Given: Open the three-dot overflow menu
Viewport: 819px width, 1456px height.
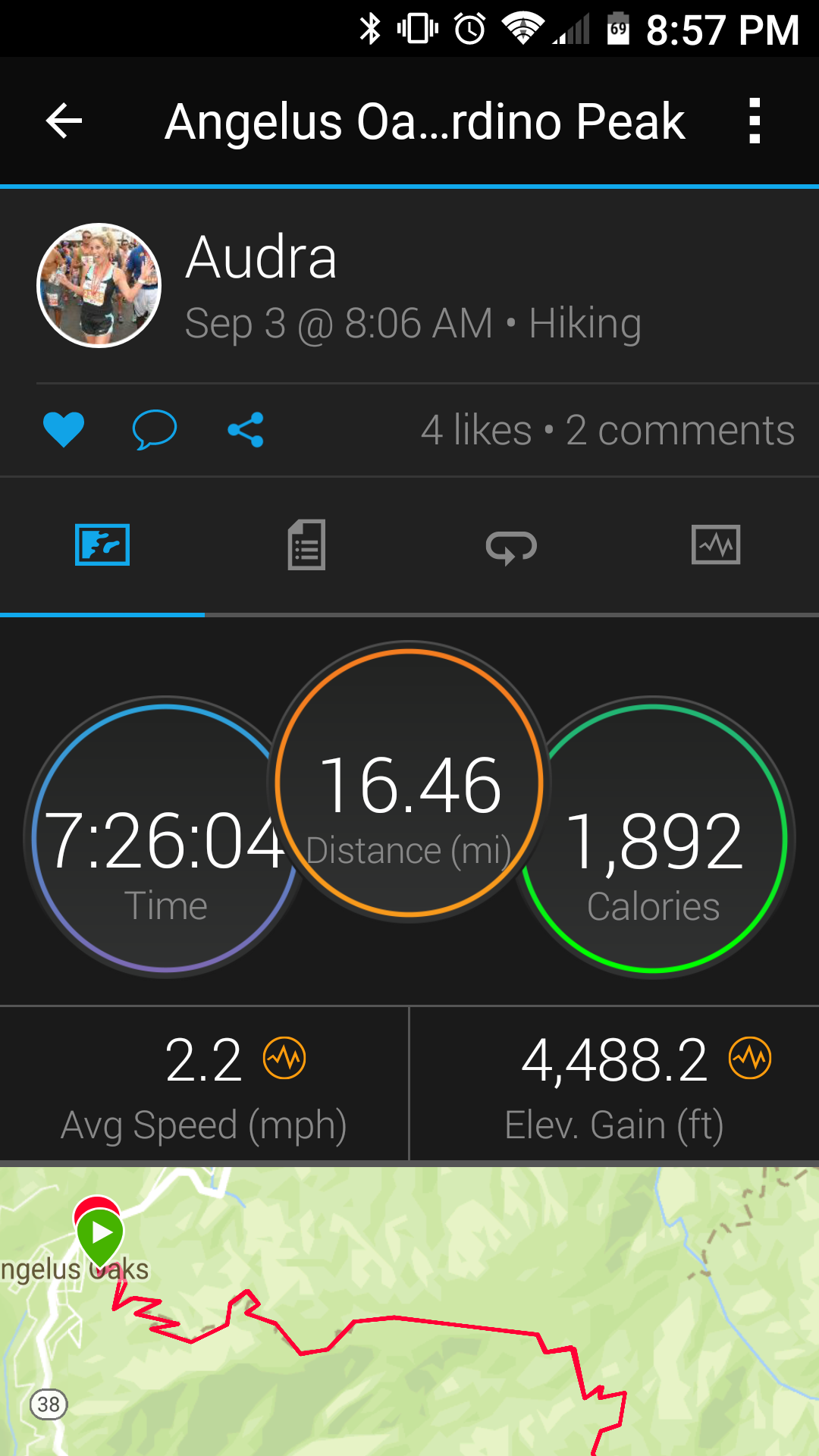Looking at the screenshot, I should click(x=754, y=121).
